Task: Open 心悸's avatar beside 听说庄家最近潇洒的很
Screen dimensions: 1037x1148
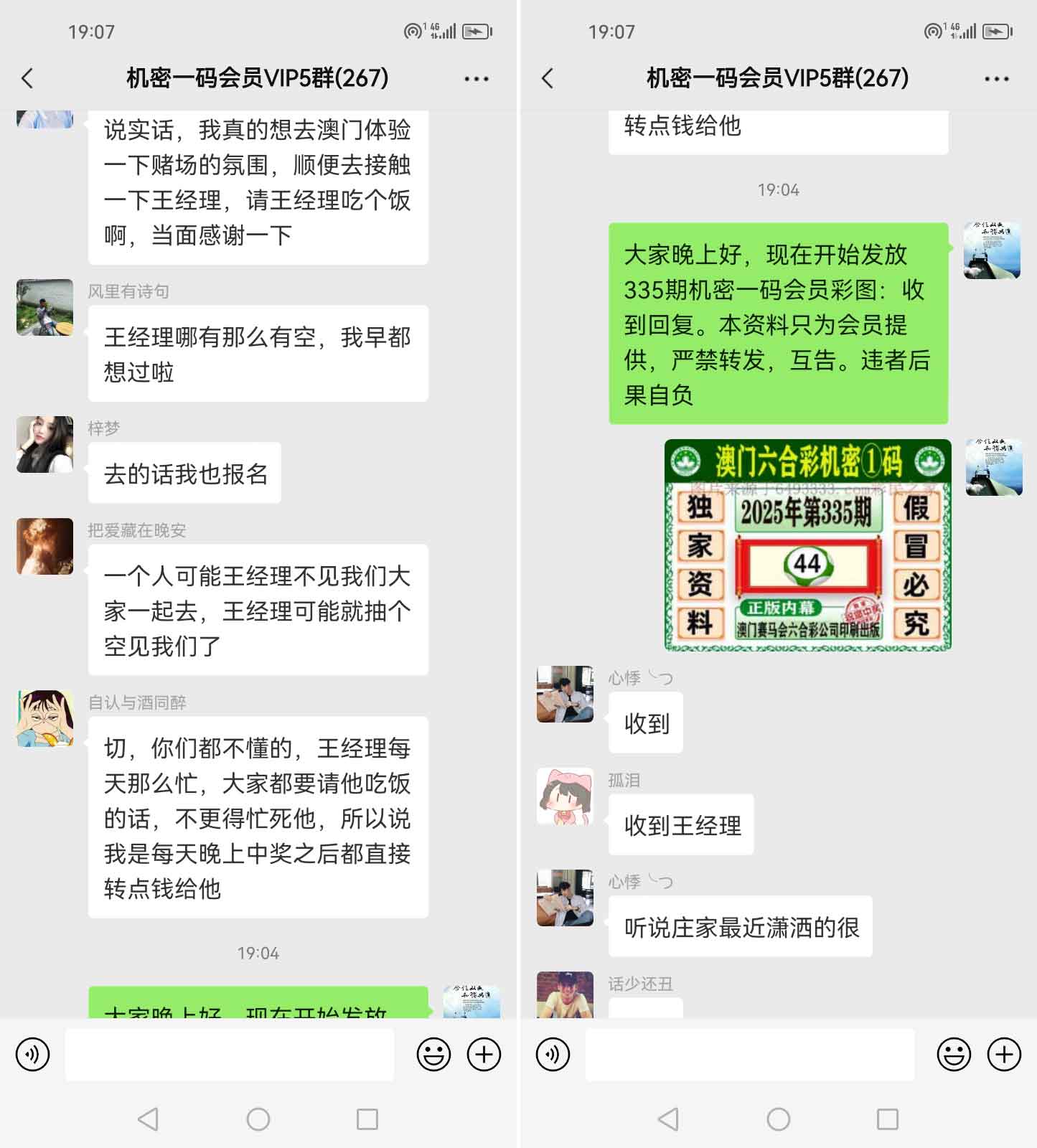Action: 566,898
